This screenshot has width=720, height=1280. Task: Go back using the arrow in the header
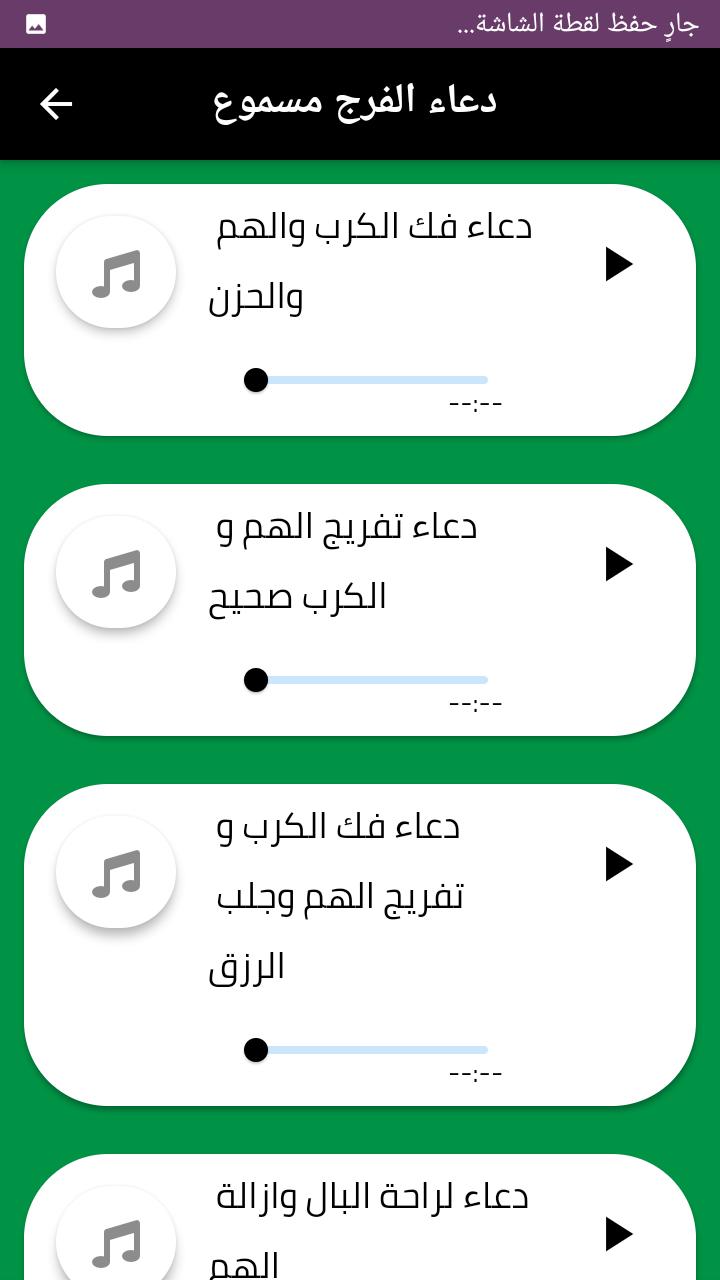click(x=56, y=104)
